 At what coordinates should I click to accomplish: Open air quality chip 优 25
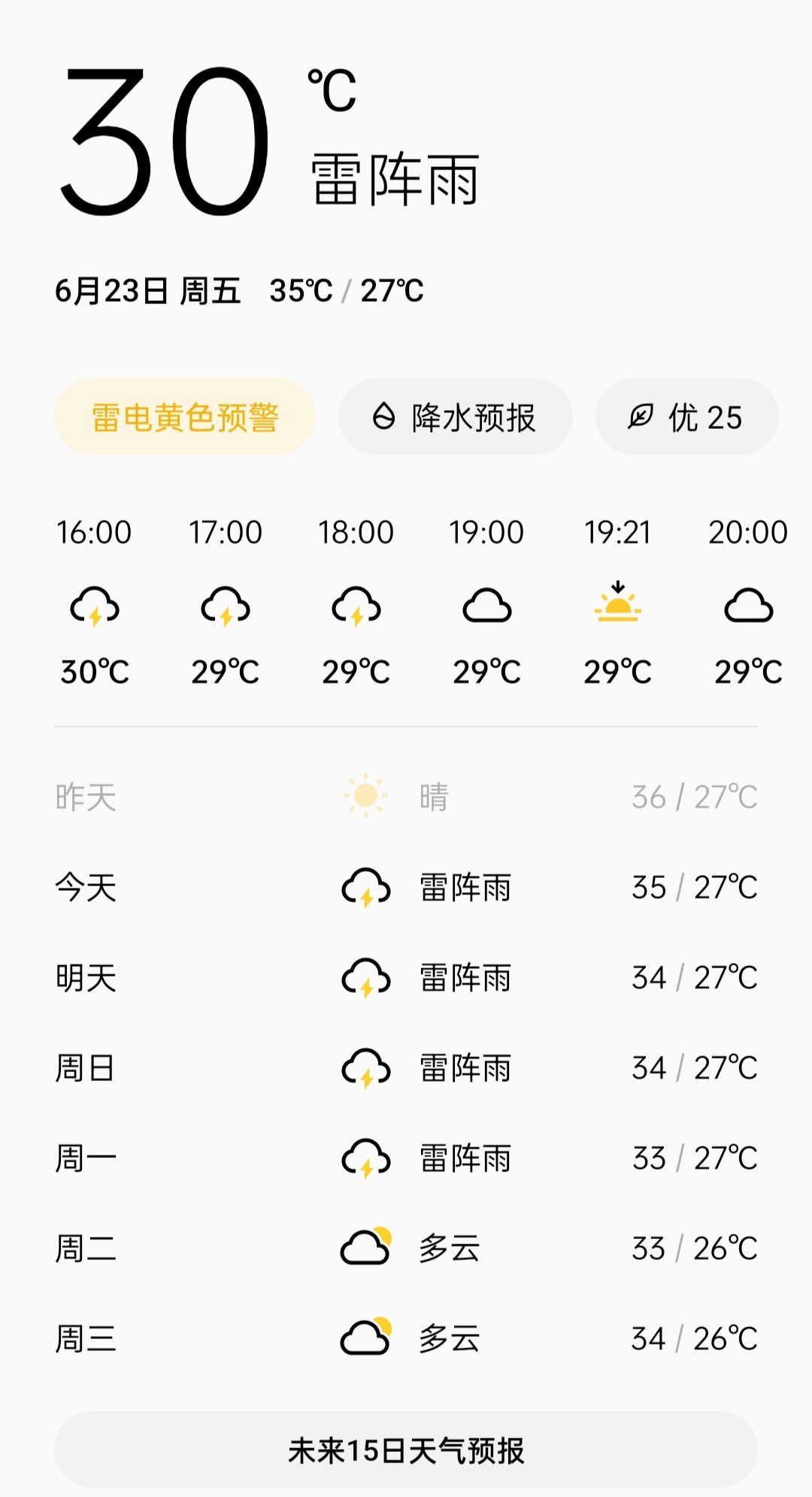686,417
